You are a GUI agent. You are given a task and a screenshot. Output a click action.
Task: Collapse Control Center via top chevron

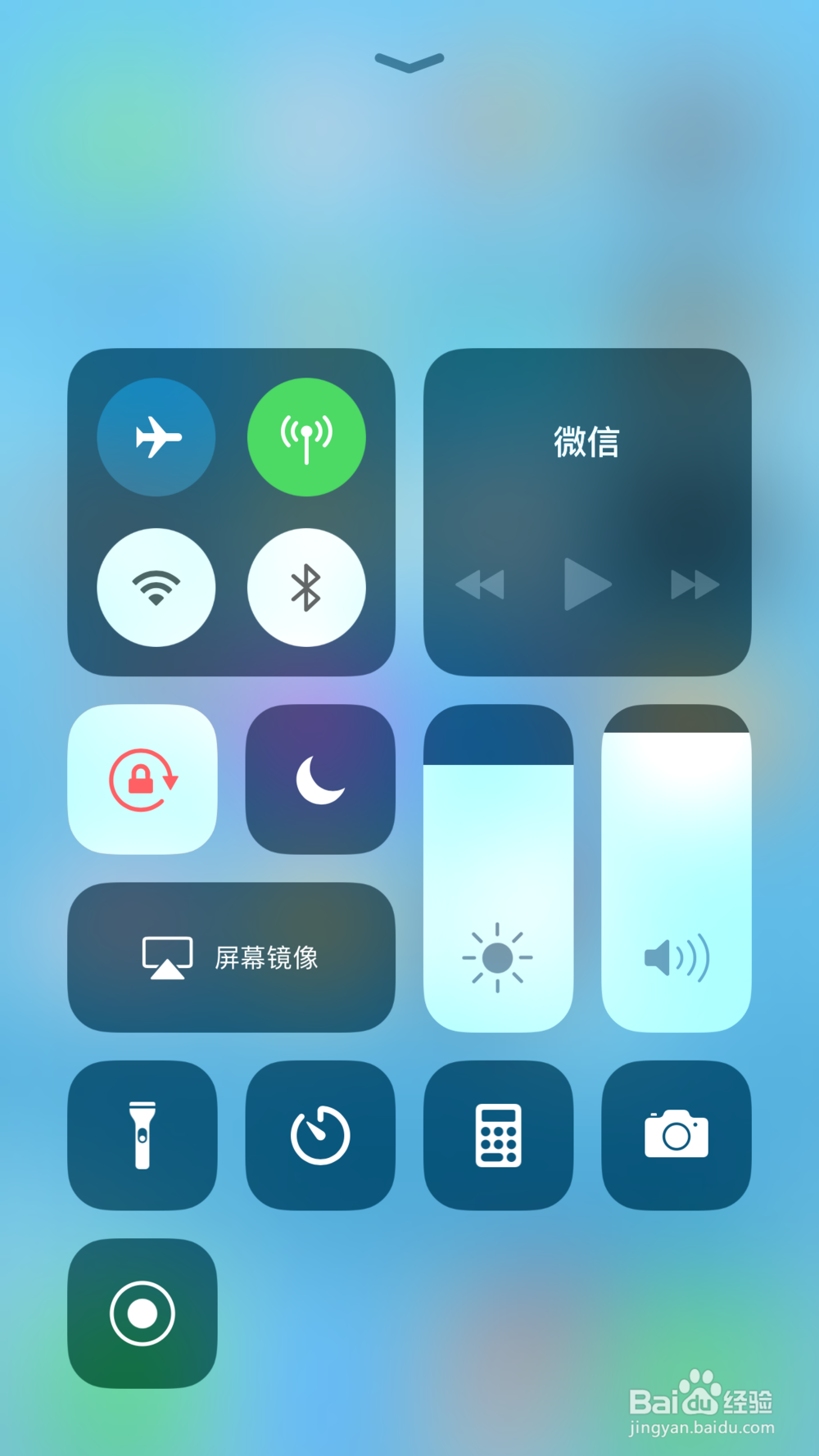[409, 62]
